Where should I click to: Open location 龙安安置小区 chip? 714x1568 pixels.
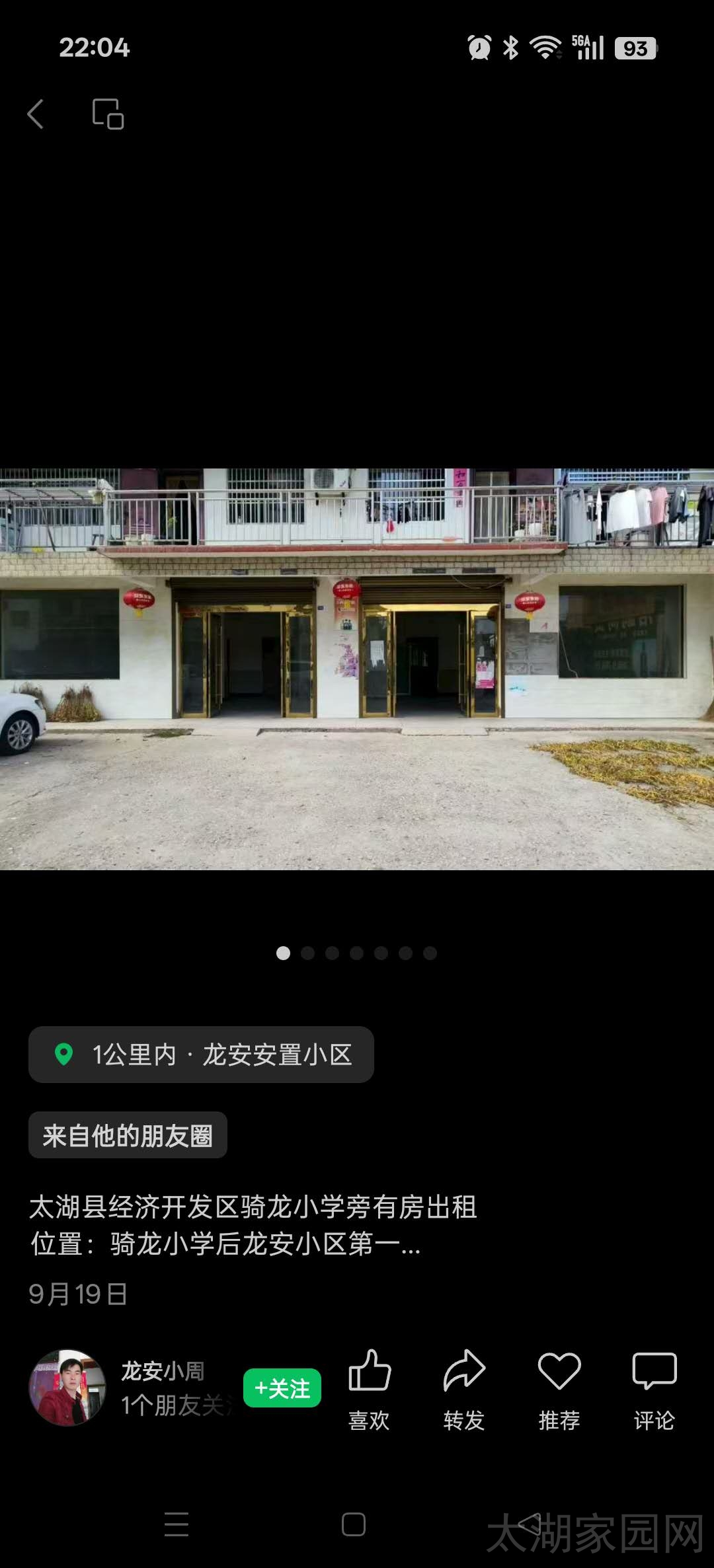[x=201, y=1055]
